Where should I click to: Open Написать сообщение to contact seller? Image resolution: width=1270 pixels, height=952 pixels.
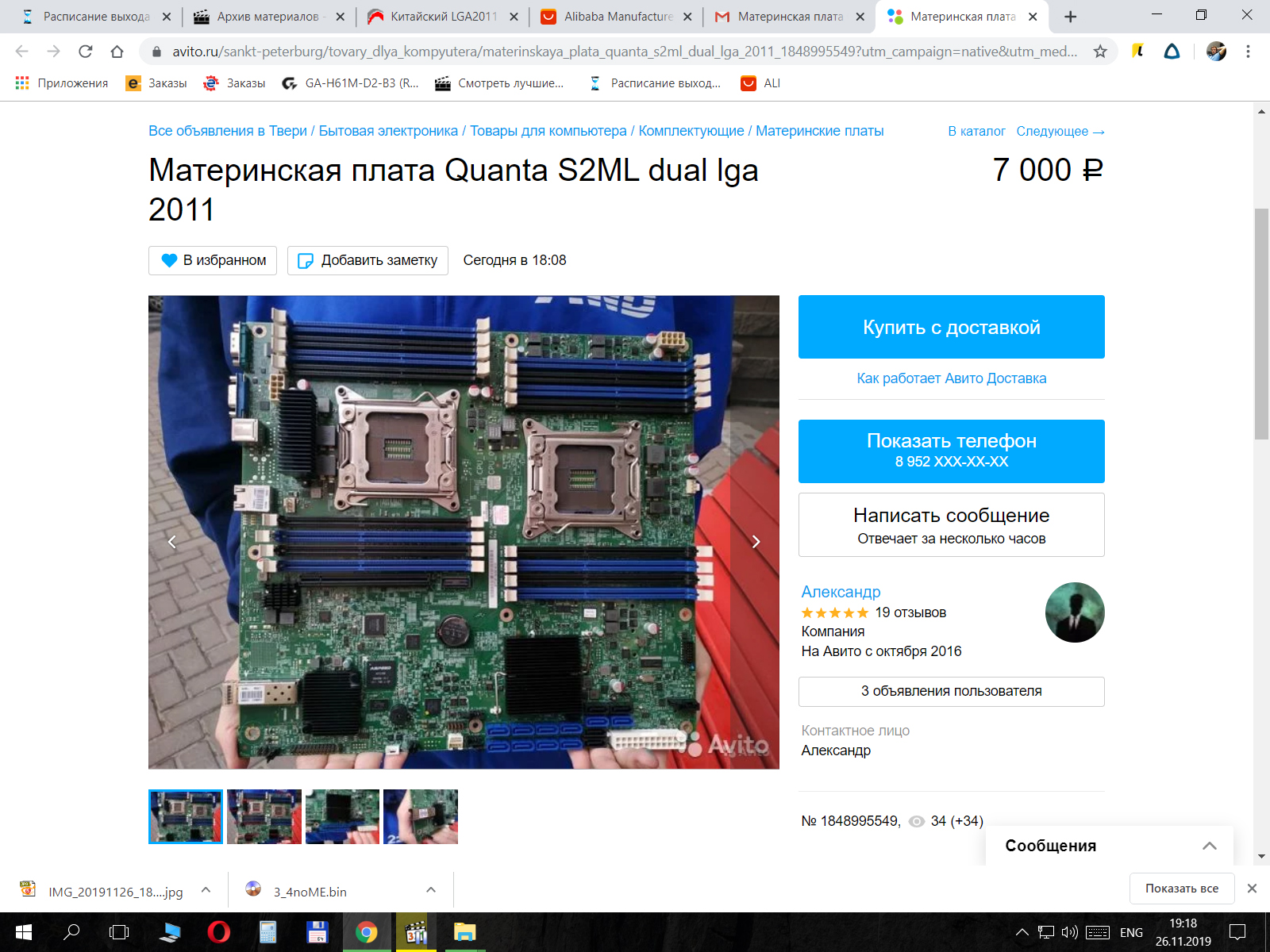tap(951, 524)
